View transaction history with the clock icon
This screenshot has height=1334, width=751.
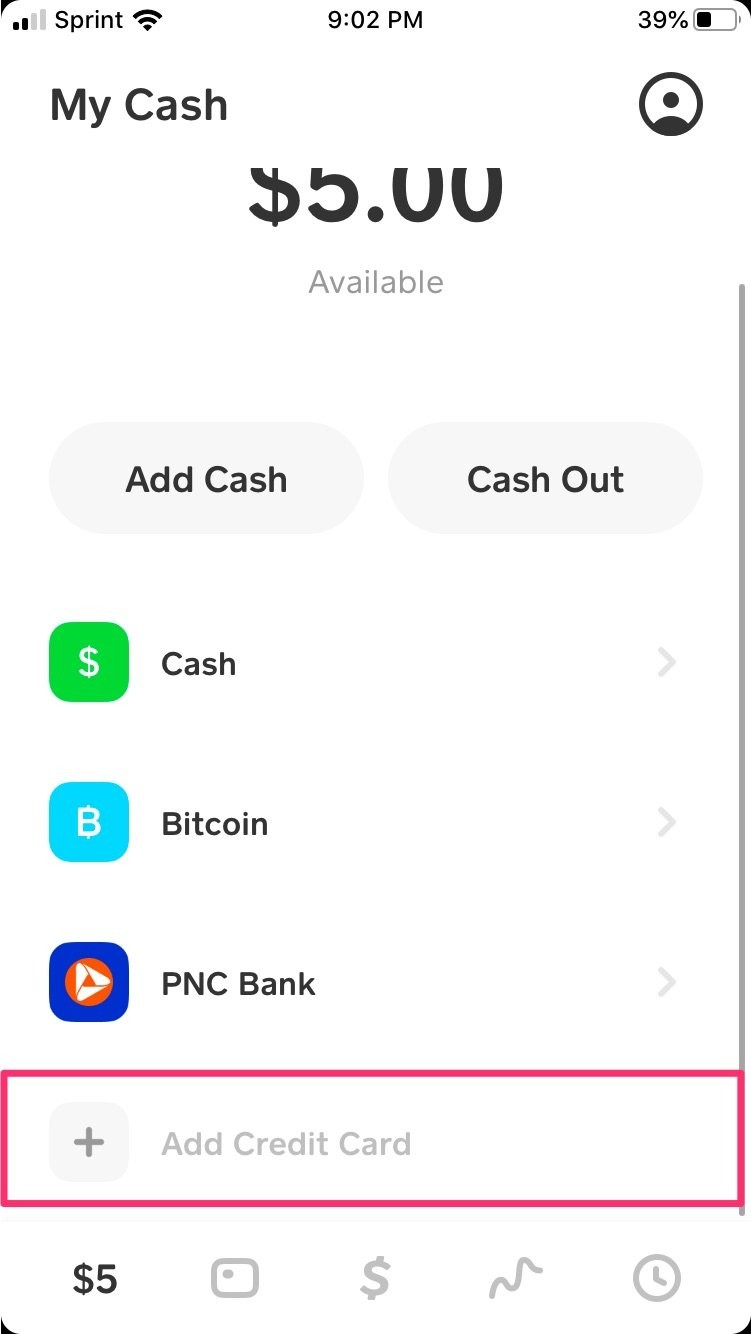(x=656, y=1277)
